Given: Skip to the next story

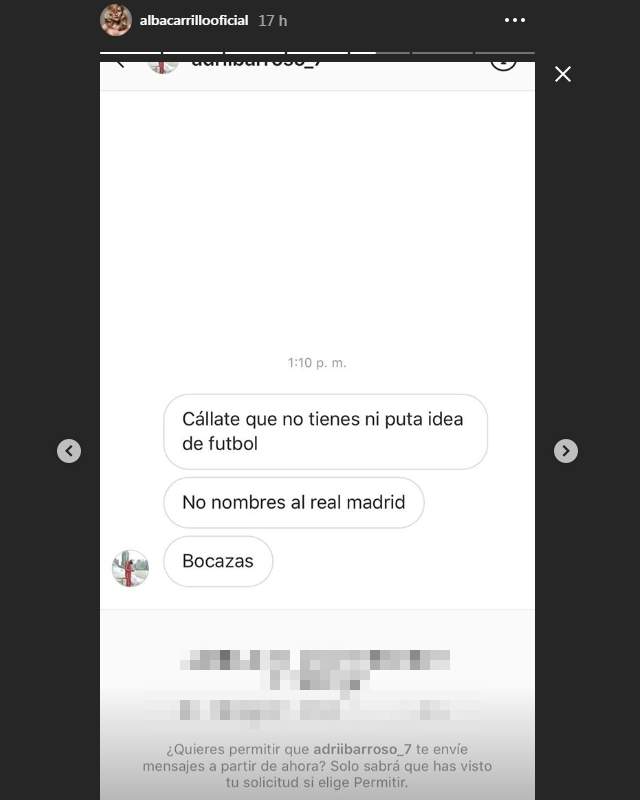Looking at the screenshot, I should tap(565, 451).
